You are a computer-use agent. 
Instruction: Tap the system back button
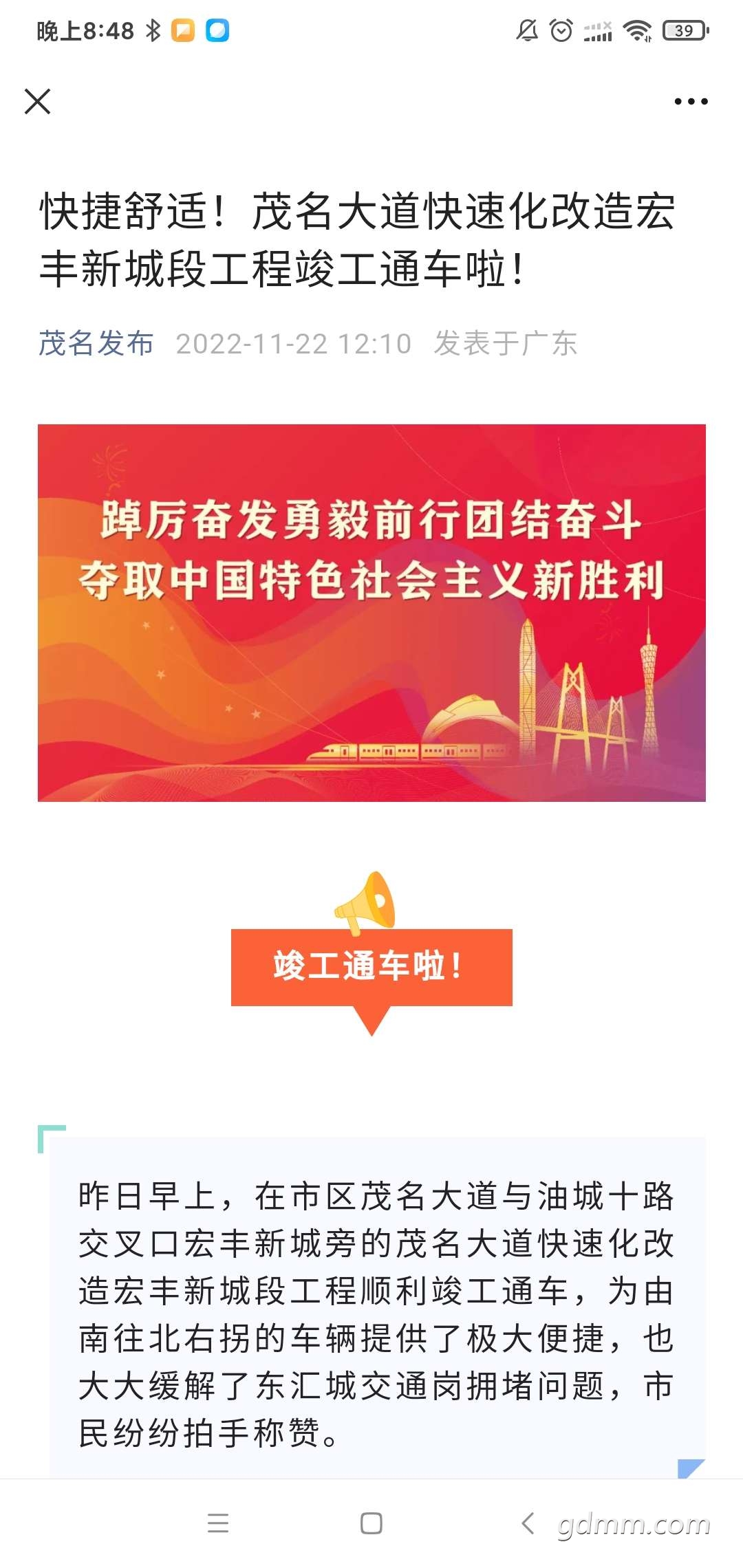(528, 1523)
